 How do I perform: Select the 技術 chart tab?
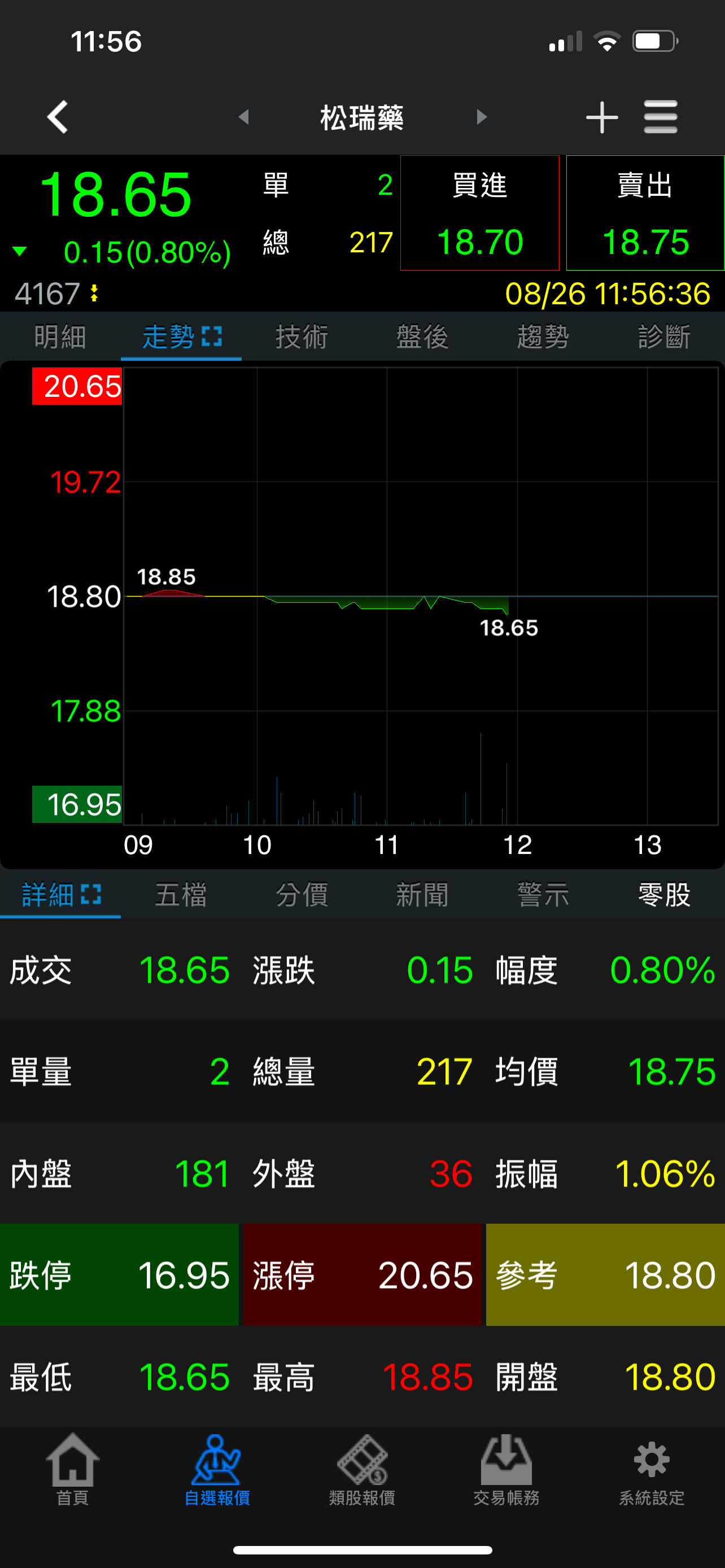tap(302, 336)
